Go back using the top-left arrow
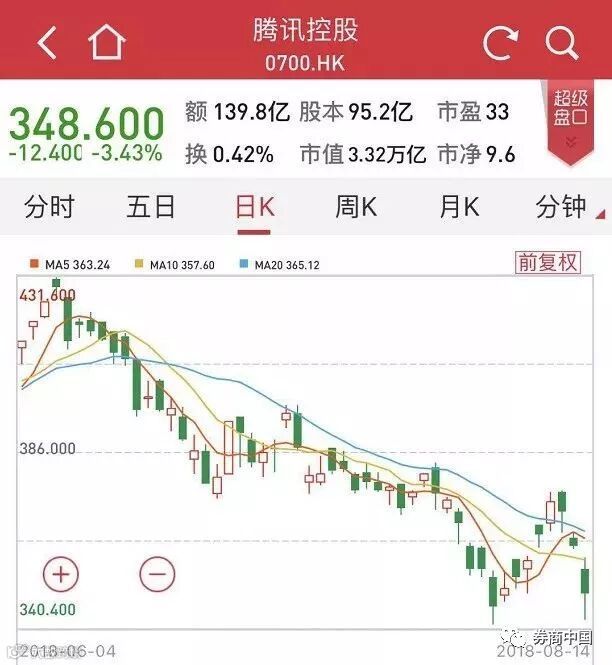Image resolution: width=612 pixels, height=665 pixels. (x=47, y=43)
